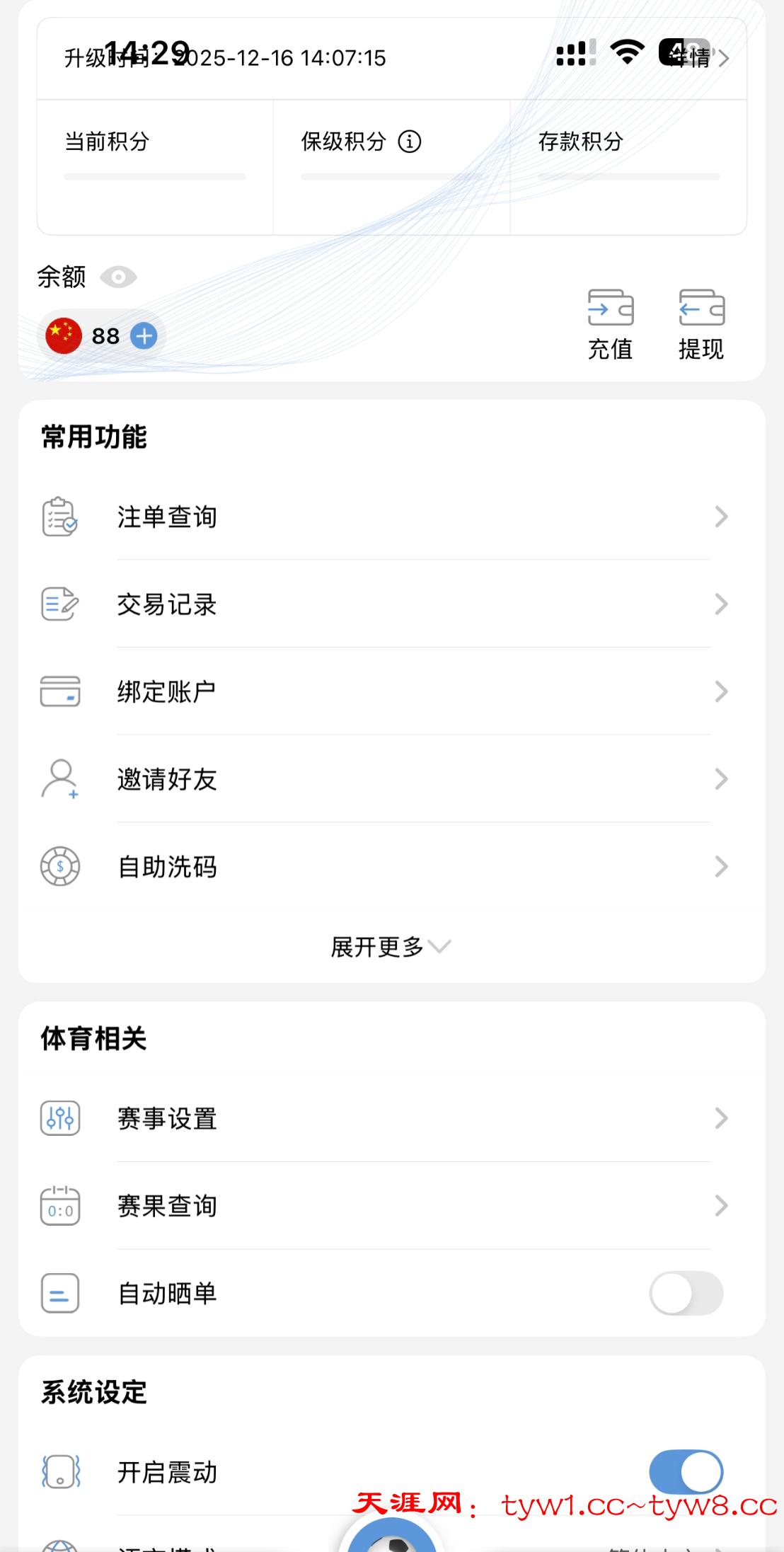Turn off 开启震动 vibration switch
Image resolution: width=784 pixels, height=1552 pixels.
[x=686, y=1473]
